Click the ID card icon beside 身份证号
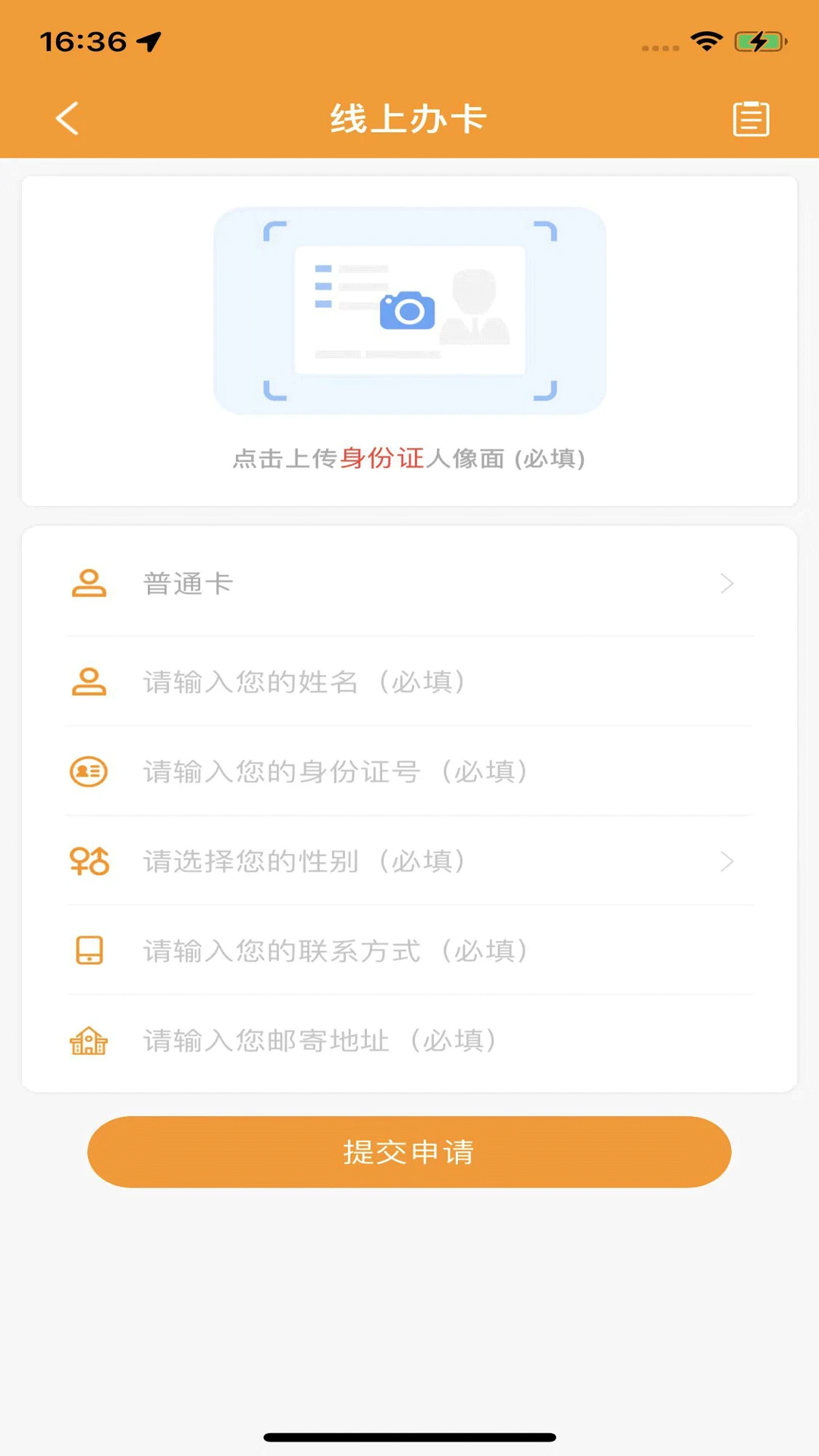Image resolution: width=819 pixels, height=1456 pixels. (89, 771)
